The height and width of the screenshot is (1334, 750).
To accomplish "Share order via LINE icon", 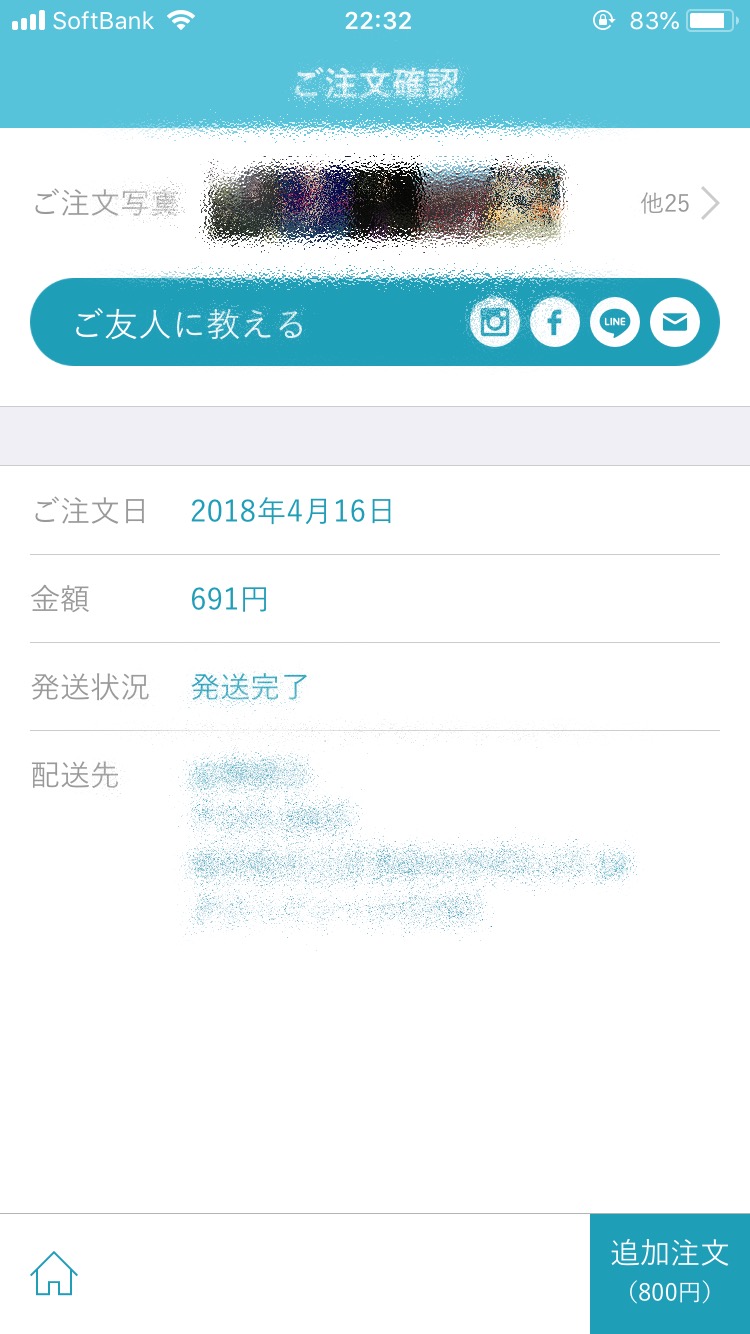I will tap(615, 322).
